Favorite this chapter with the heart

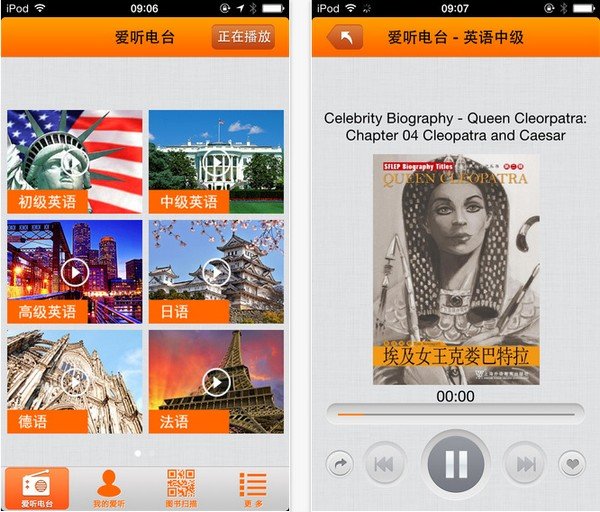click(572, 464)
